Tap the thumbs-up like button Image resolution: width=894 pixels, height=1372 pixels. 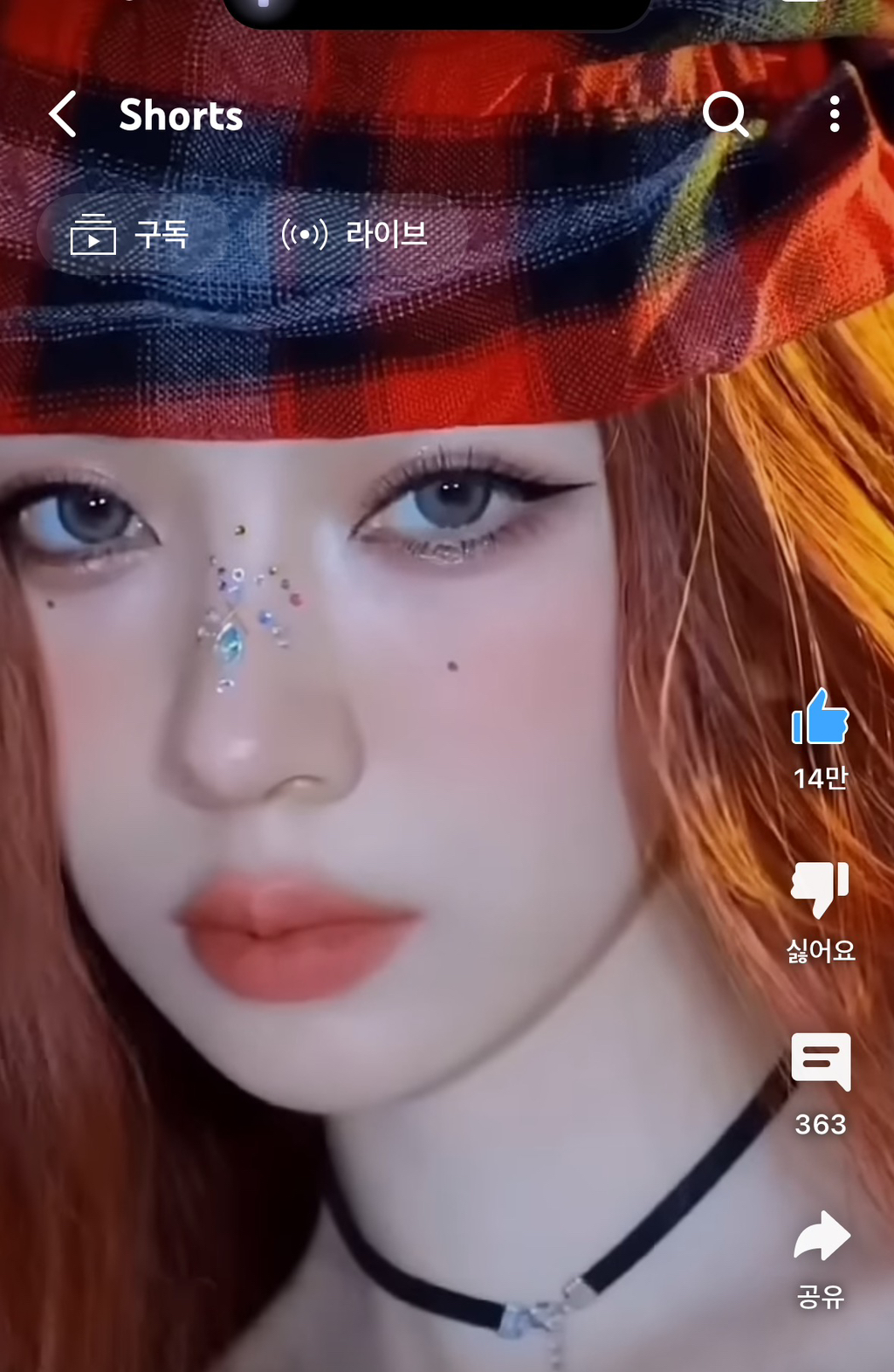pyautogui.click(x=820, y=717)
